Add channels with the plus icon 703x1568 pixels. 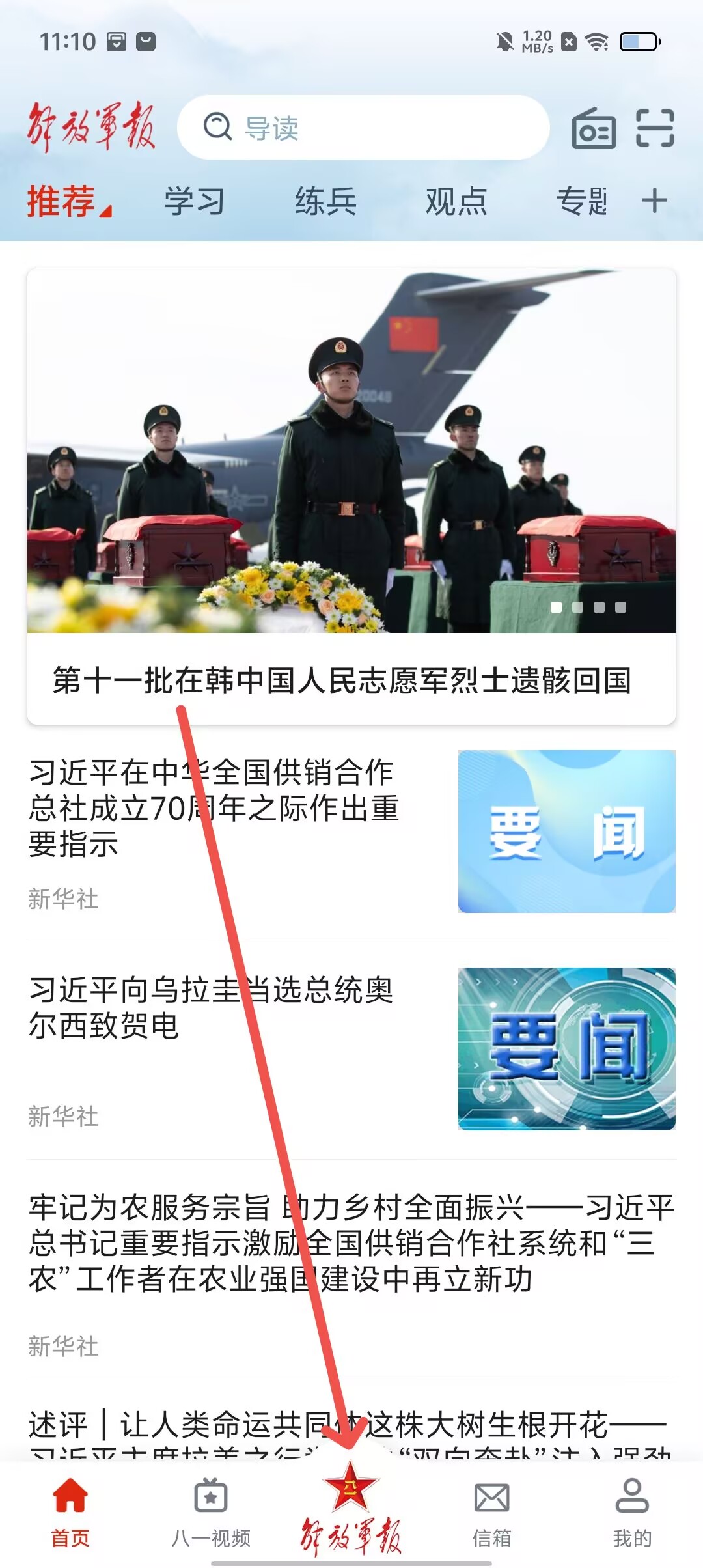[x=654, y=201]
